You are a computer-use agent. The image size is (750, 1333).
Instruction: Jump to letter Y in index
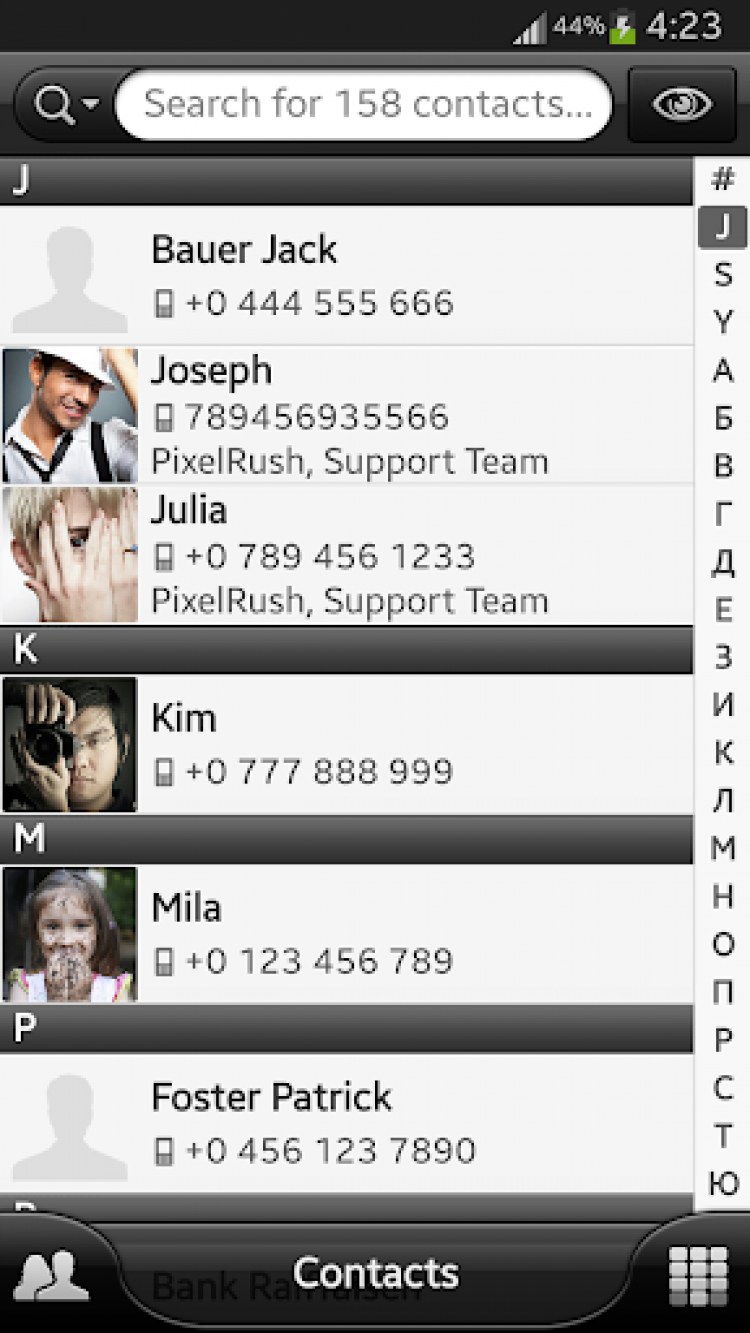[723, 322]
